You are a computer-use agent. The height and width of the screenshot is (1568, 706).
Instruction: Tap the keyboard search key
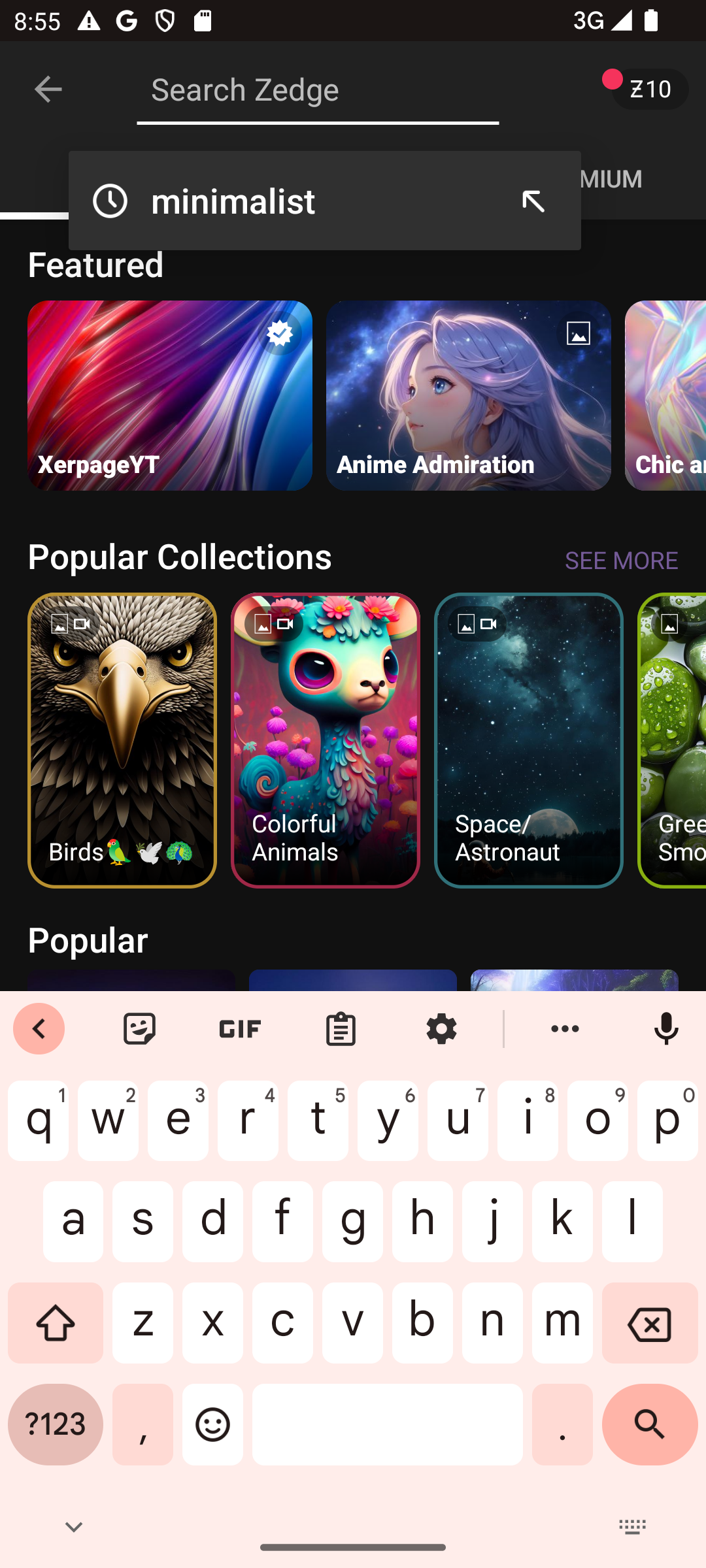(x=650, y=1424)
